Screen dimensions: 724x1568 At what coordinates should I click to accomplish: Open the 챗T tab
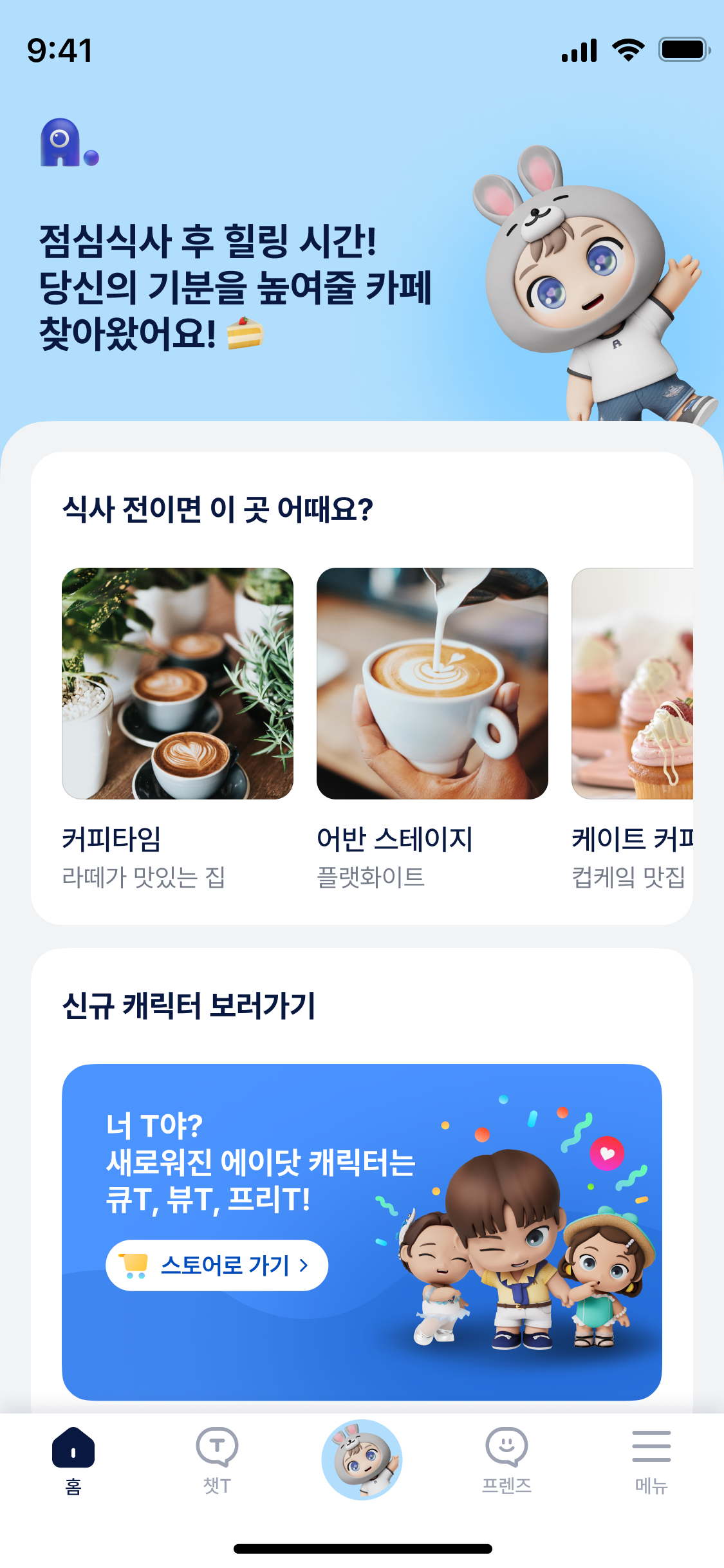point(217,1459)
